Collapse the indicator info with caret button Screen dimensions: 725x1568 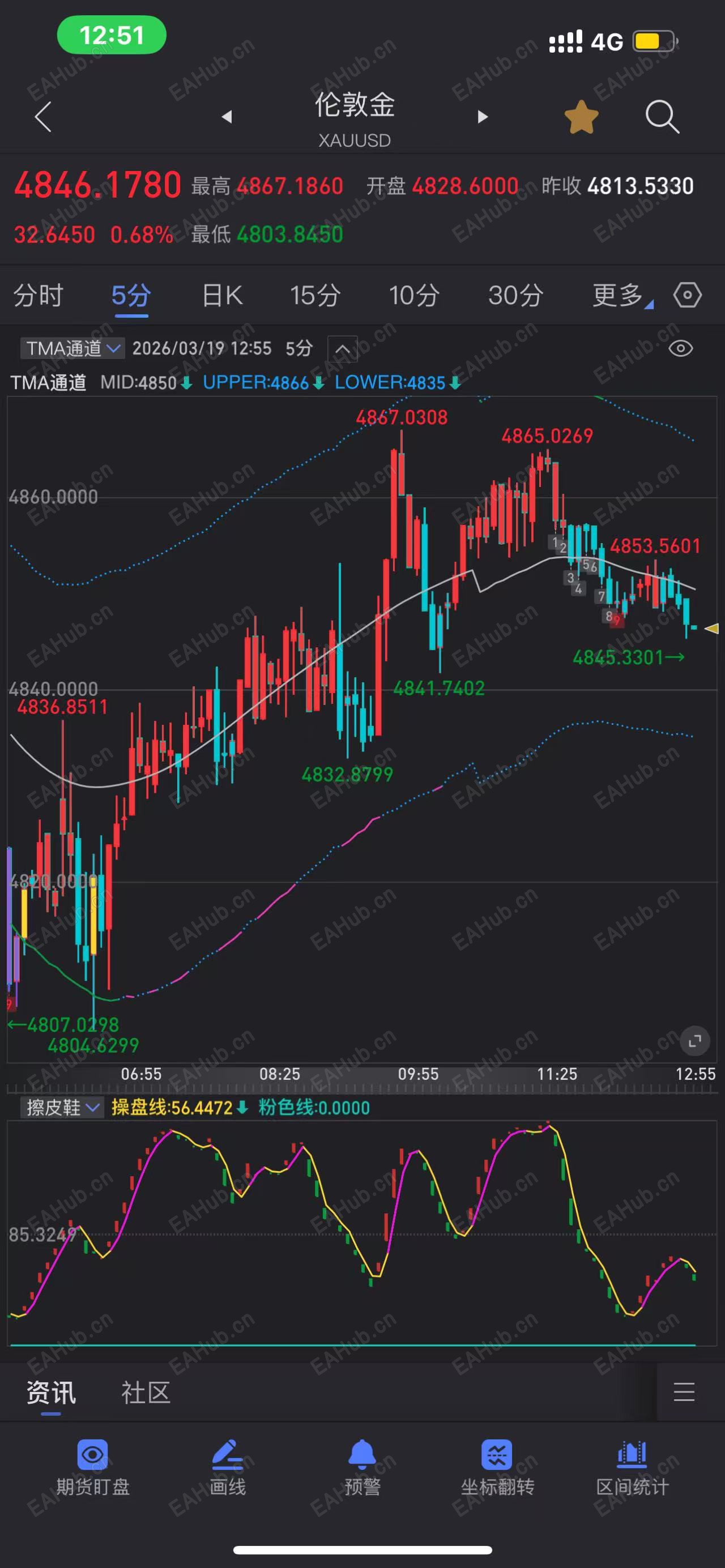(x=343, y=349)
